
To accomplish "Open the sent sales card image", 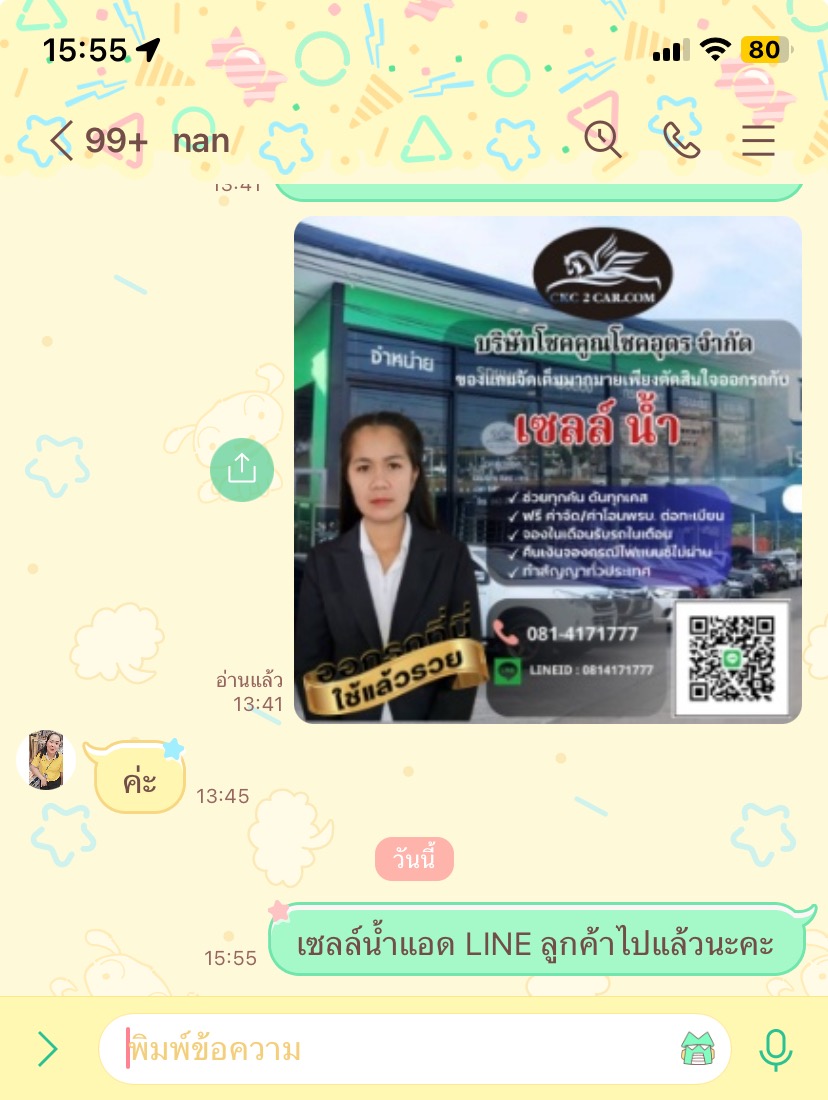I will pos(547,469).
